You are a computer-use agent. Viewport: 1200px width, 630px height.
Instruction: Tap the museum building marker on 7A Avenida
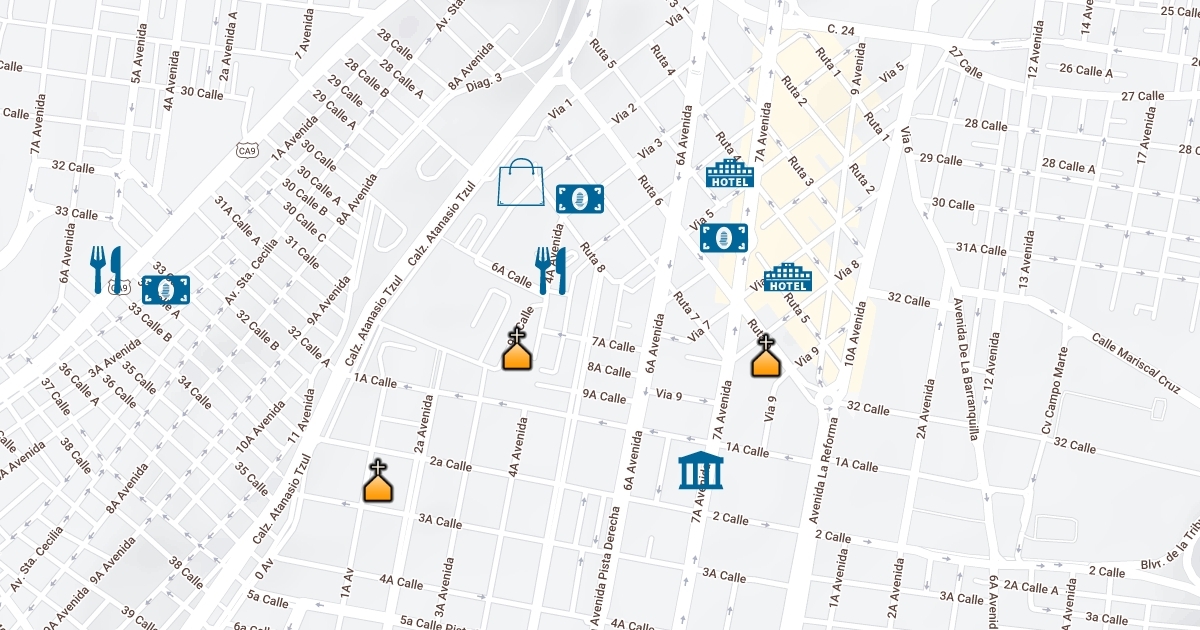tap(701, 470)
